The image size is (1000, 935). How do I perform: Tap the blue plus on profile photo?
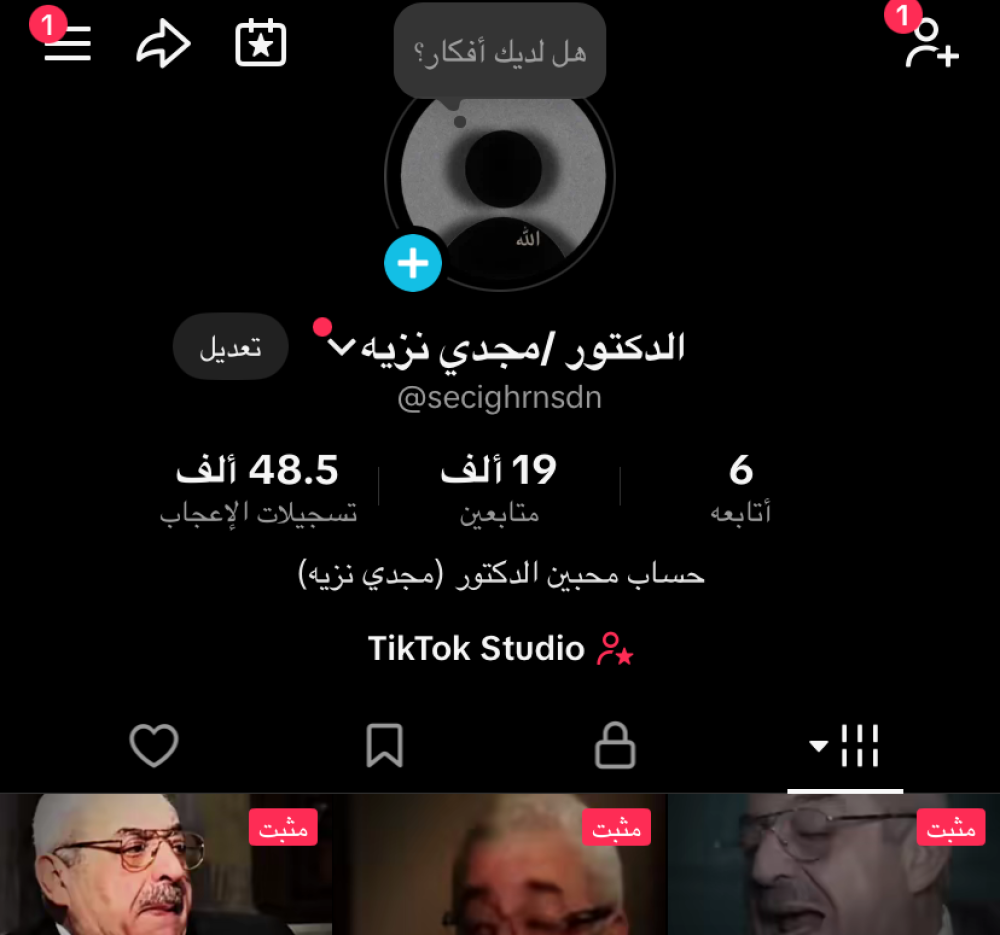(x=413, y=264)
